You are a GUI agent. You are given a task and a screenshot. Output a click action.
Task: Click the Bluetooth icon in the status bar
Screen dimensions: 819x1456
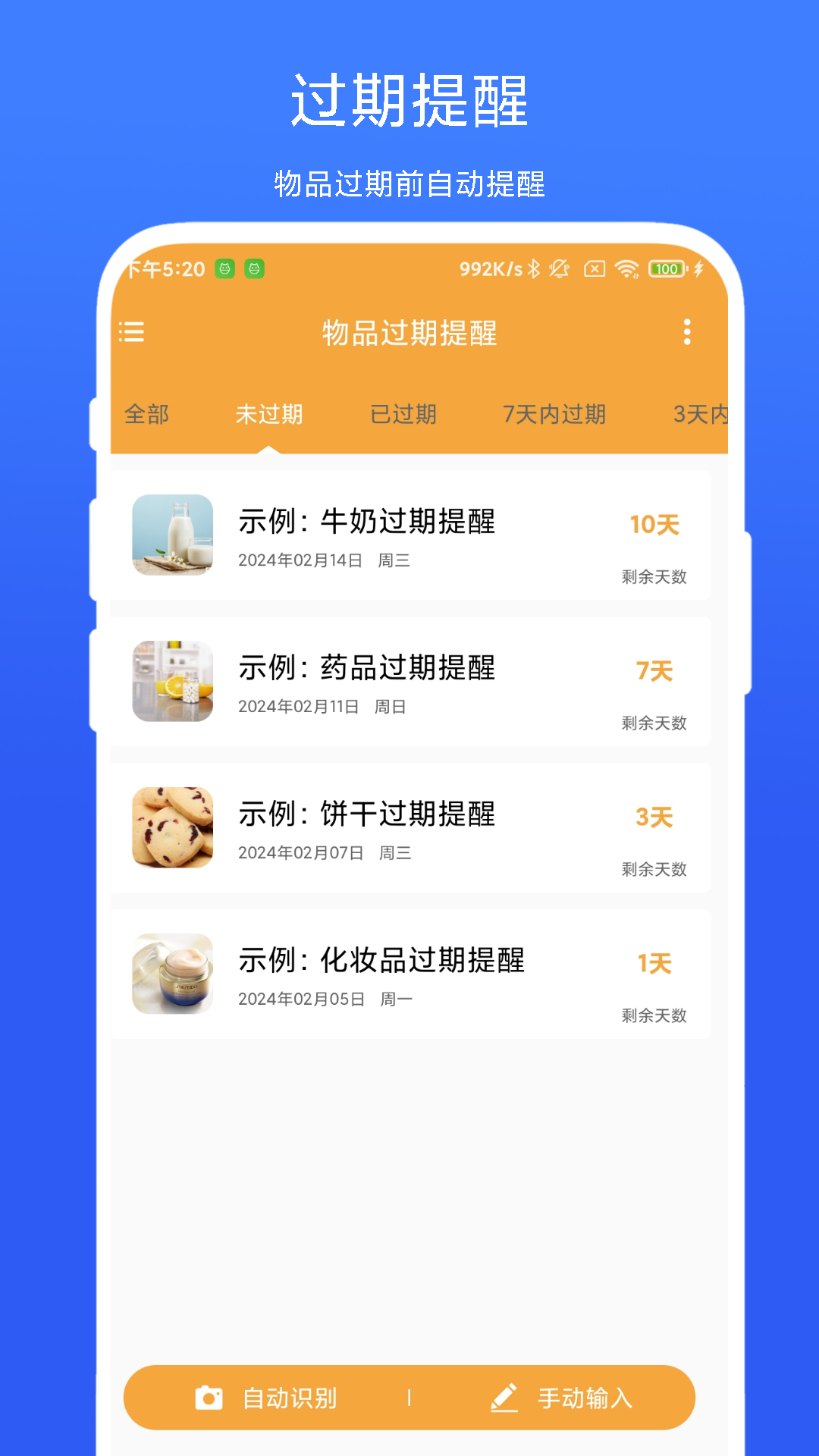pos(534,268)
